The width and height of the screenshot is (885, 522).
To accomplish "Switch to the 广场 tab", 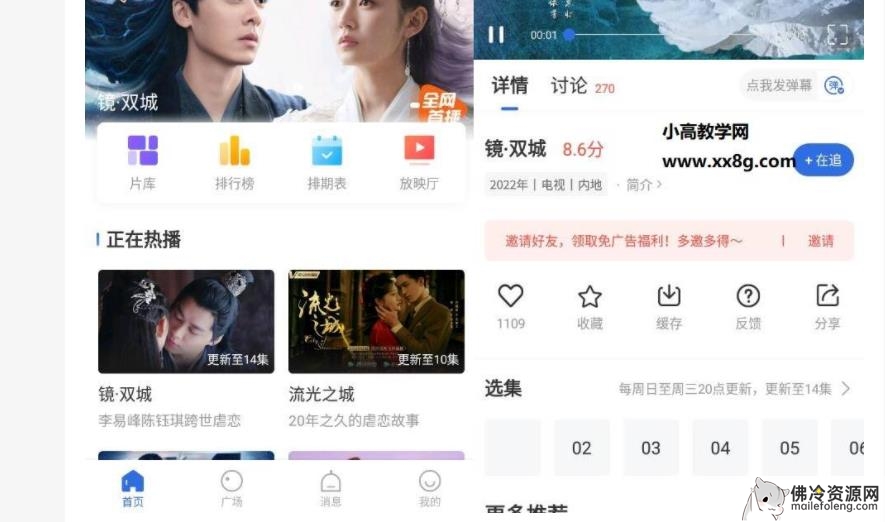I will click(x=231, y=488).
